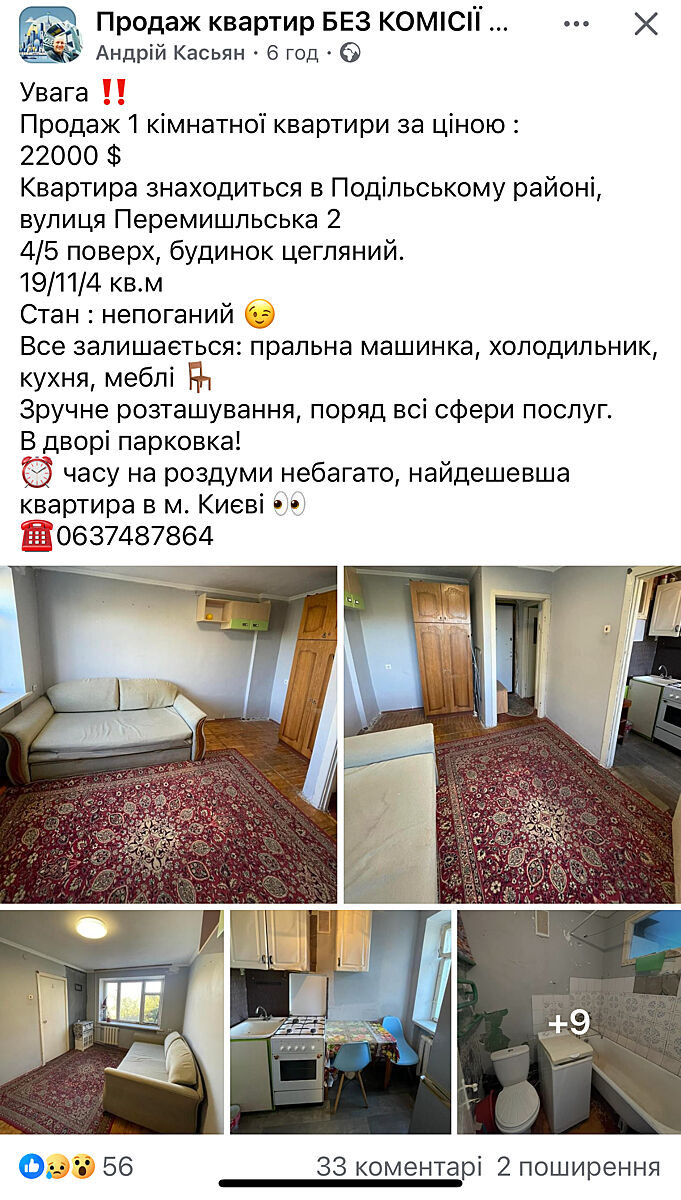View the photo of the room with window

pyautogui.click(x=111, y=1021)
